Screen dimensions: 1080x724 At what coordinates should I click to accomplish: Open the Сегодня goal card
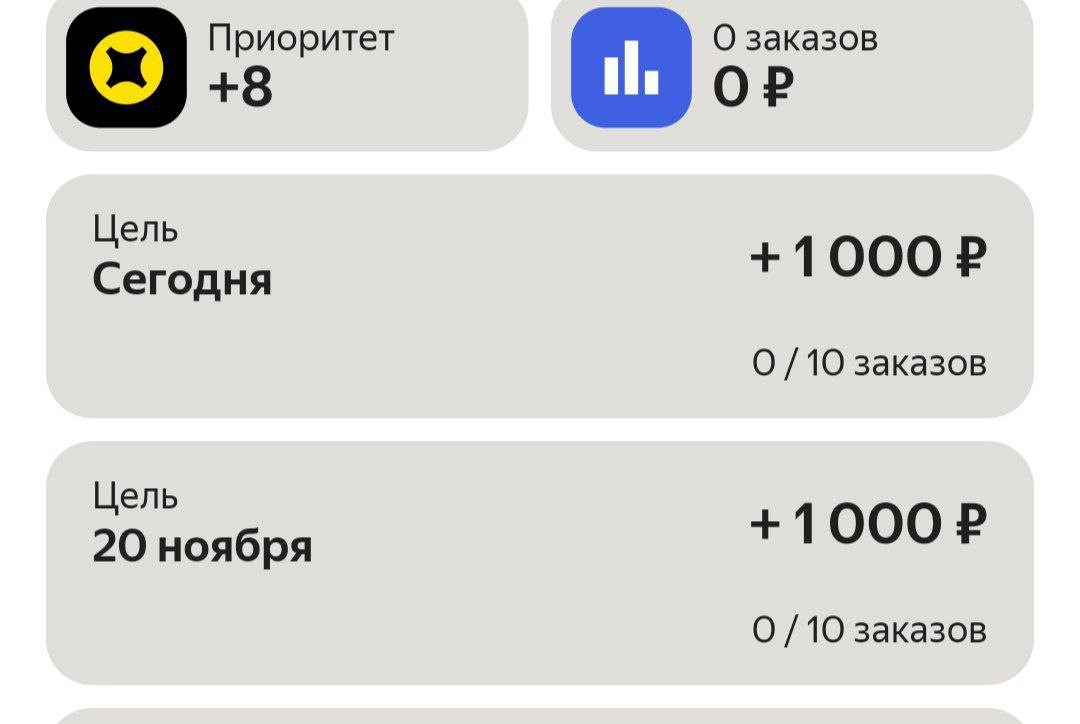tap(540, 296)
